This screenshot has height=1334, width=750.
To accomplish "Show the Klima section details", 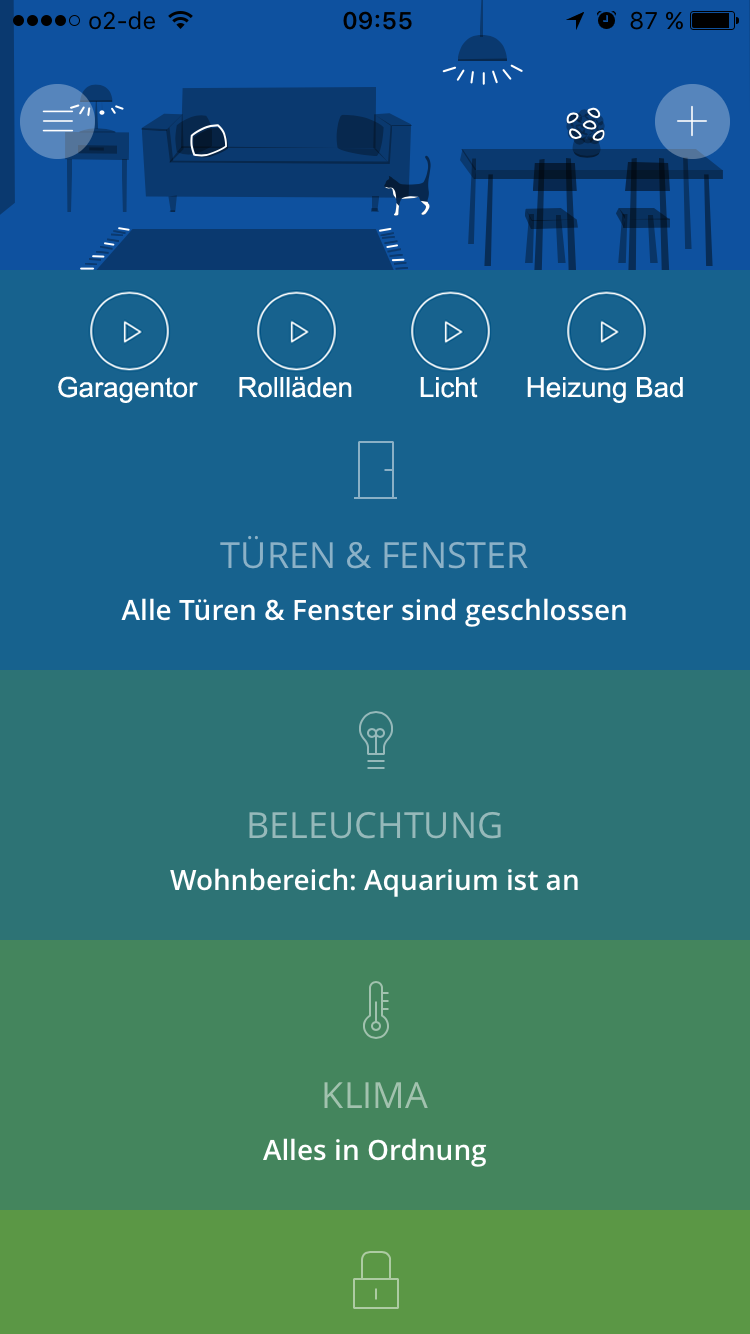I will click(x=375, y=1095).
